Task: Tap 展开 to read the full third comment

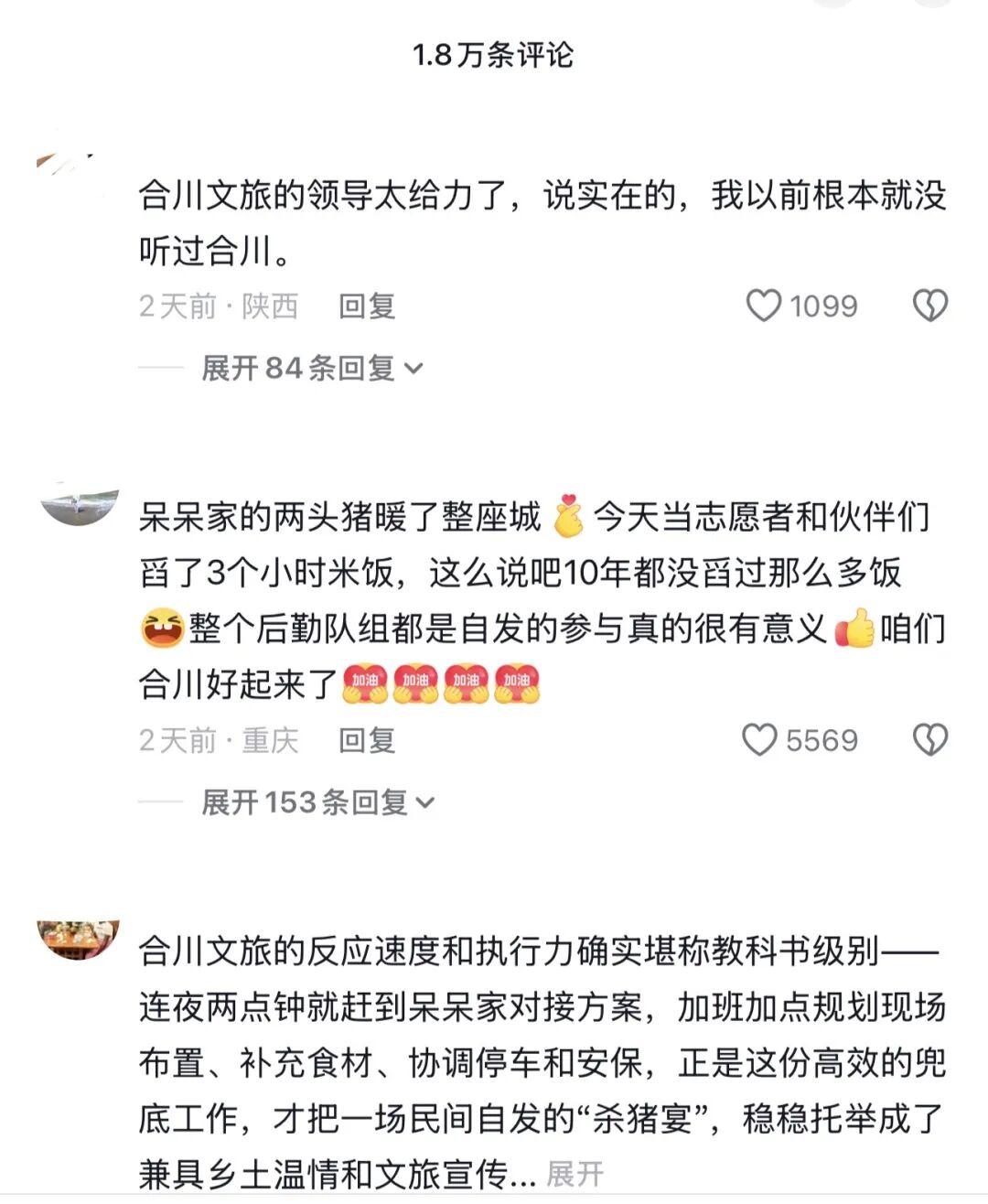Action: [x=575, y=1173]
